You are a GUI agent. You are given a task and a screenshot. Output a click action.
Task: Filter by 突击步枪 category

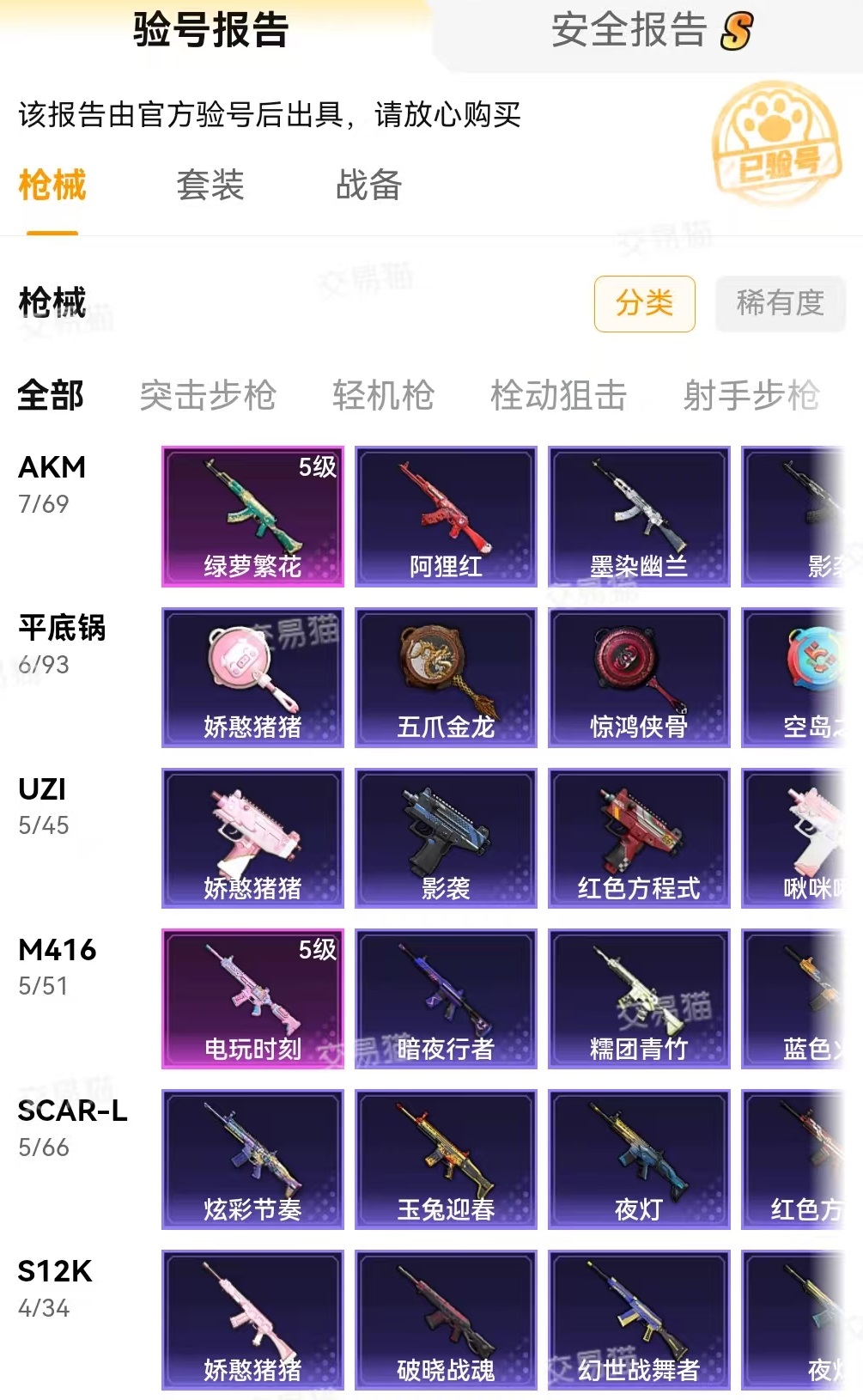click(208, 395)
